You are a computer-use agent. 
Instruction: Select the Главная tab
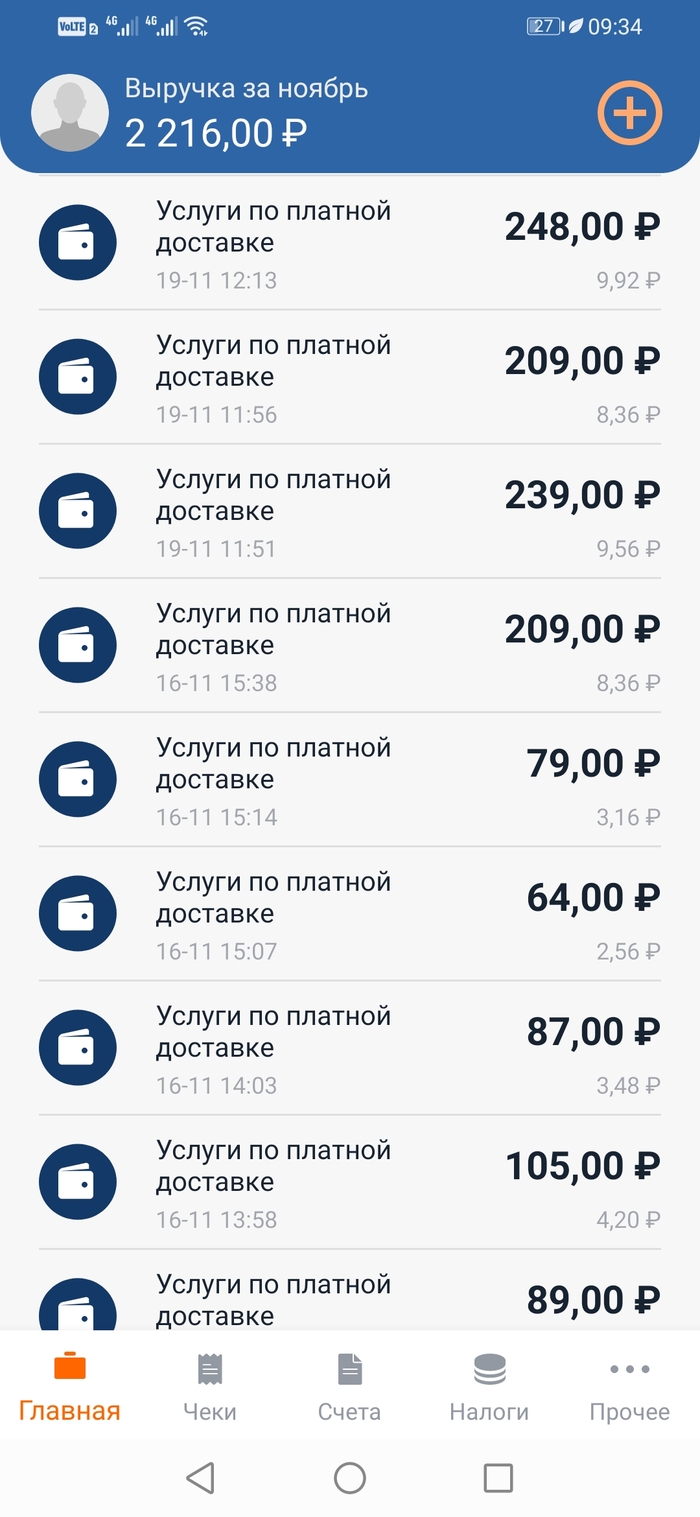(70, 1387)
